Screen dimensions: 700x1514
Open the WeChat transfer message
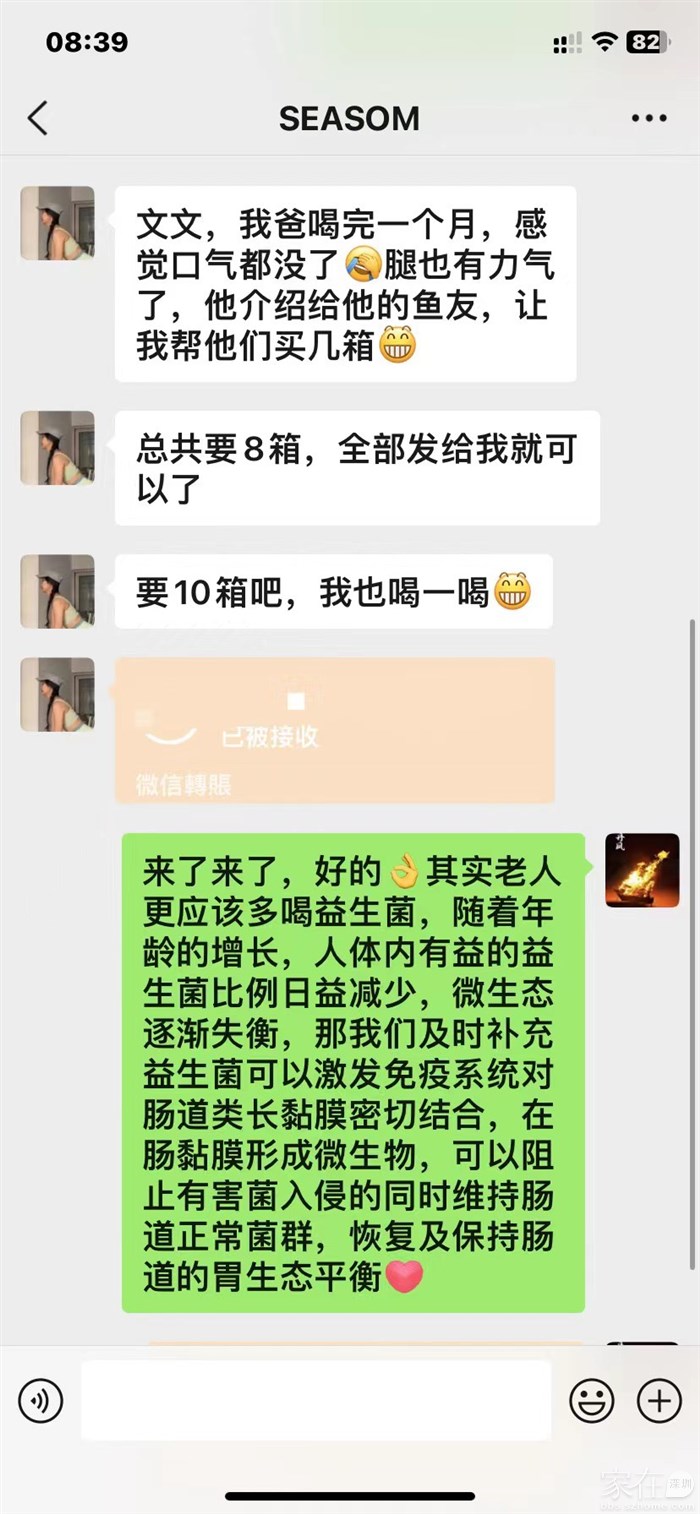click(335, 730)
